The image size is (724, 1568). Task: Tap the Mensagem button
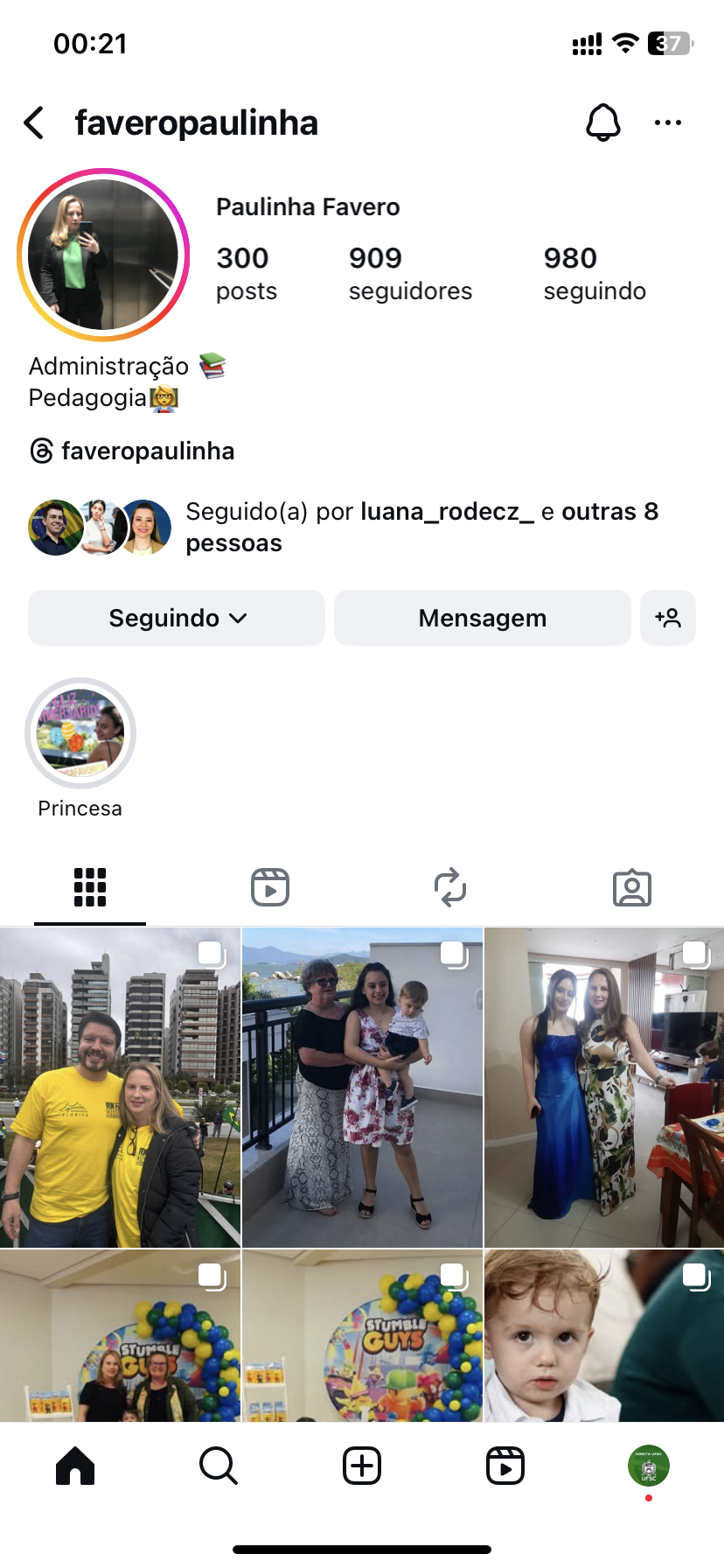click(x=482, y=618)
